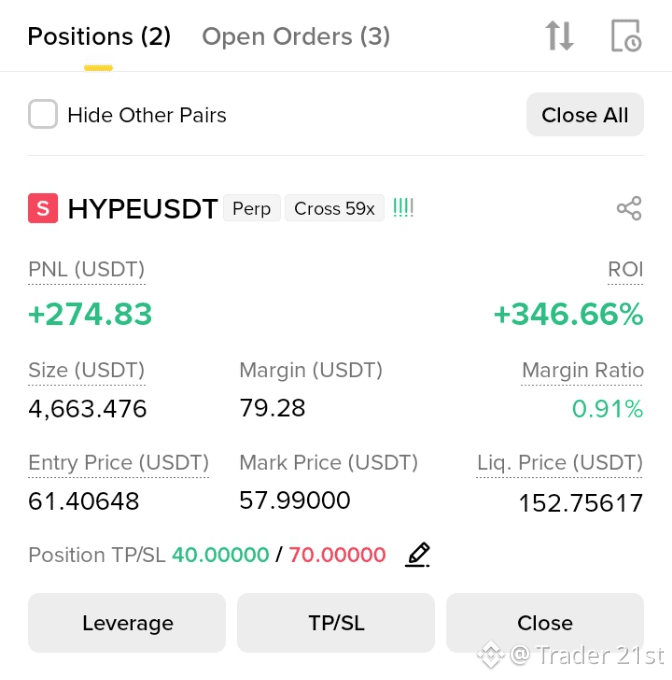Tap the TP/SL button
The image size is (672, 680).
(x=336, y=623)
